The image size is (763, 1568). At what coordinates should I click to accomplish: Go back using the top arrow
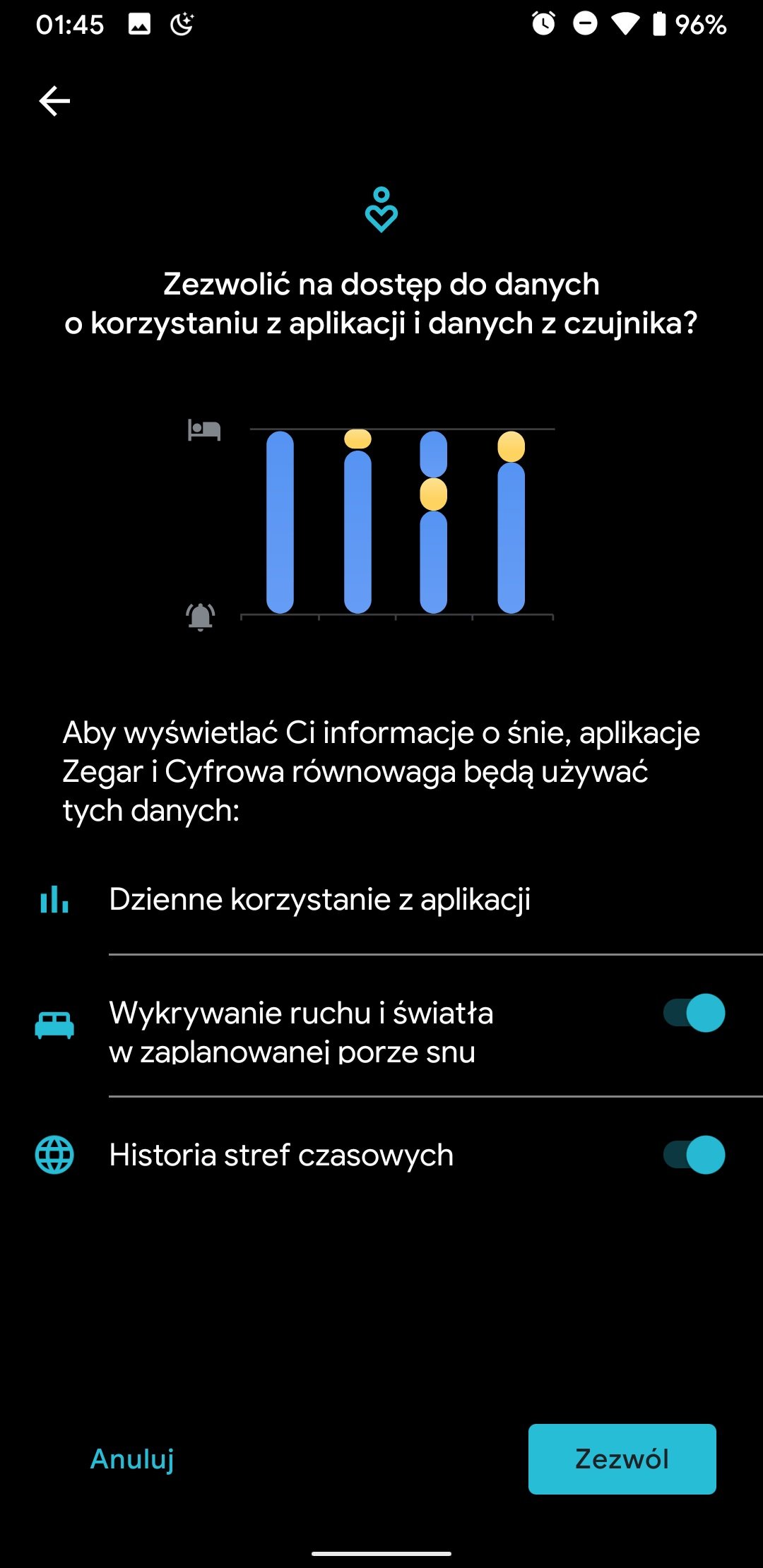tap(54, 101)
